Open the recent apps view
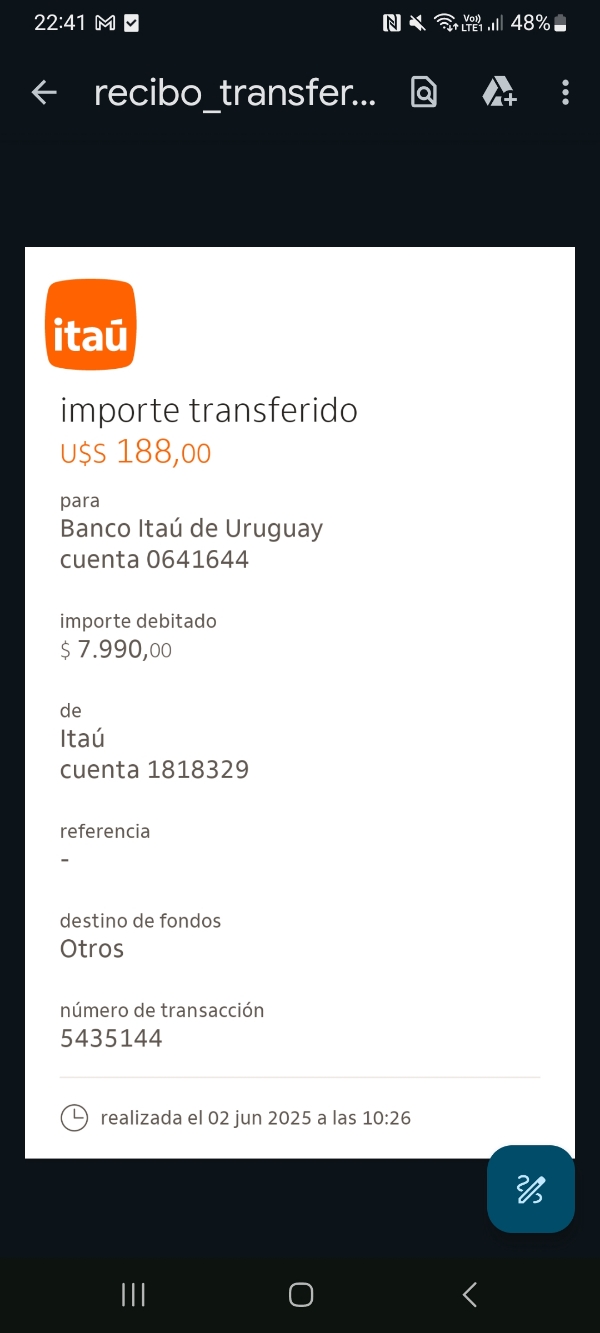 133,1295
